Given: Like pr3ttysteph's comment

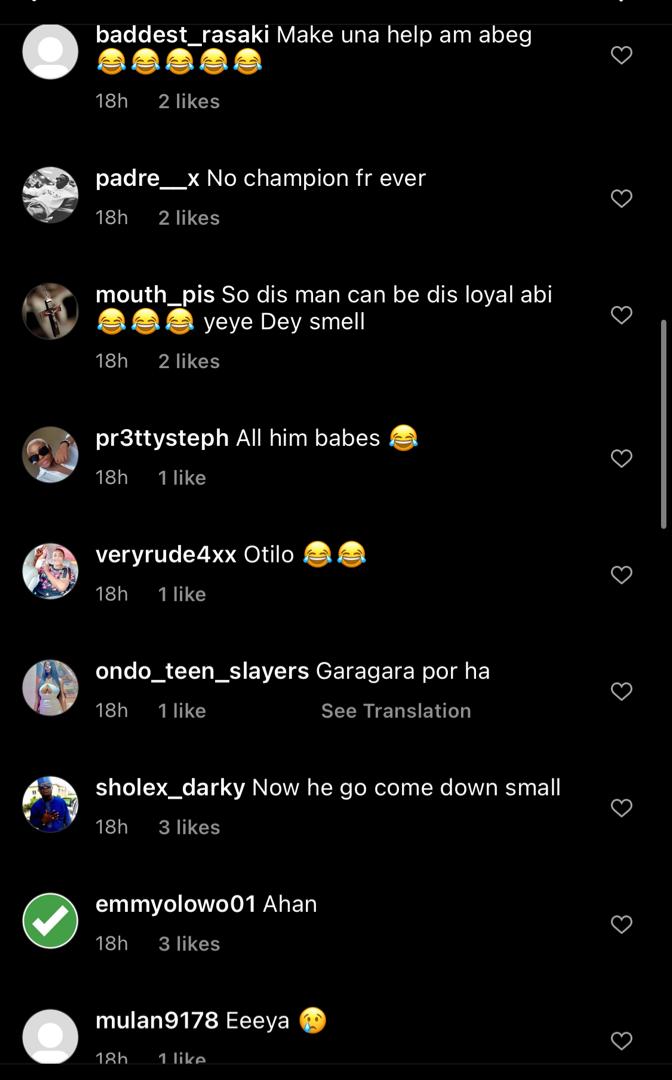Looking at the screenshot, I should 621,458.
